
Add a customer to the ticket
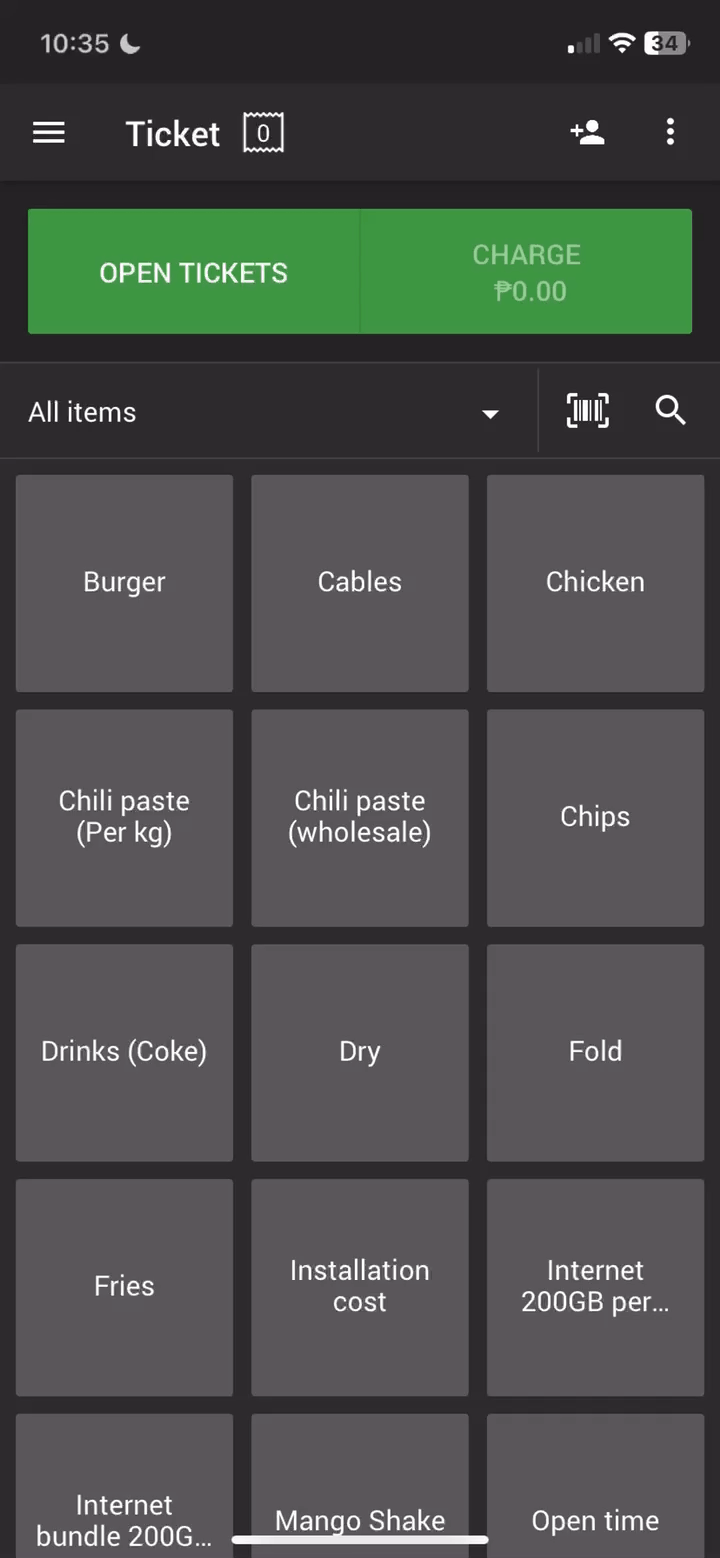click(x=587, y=132)
